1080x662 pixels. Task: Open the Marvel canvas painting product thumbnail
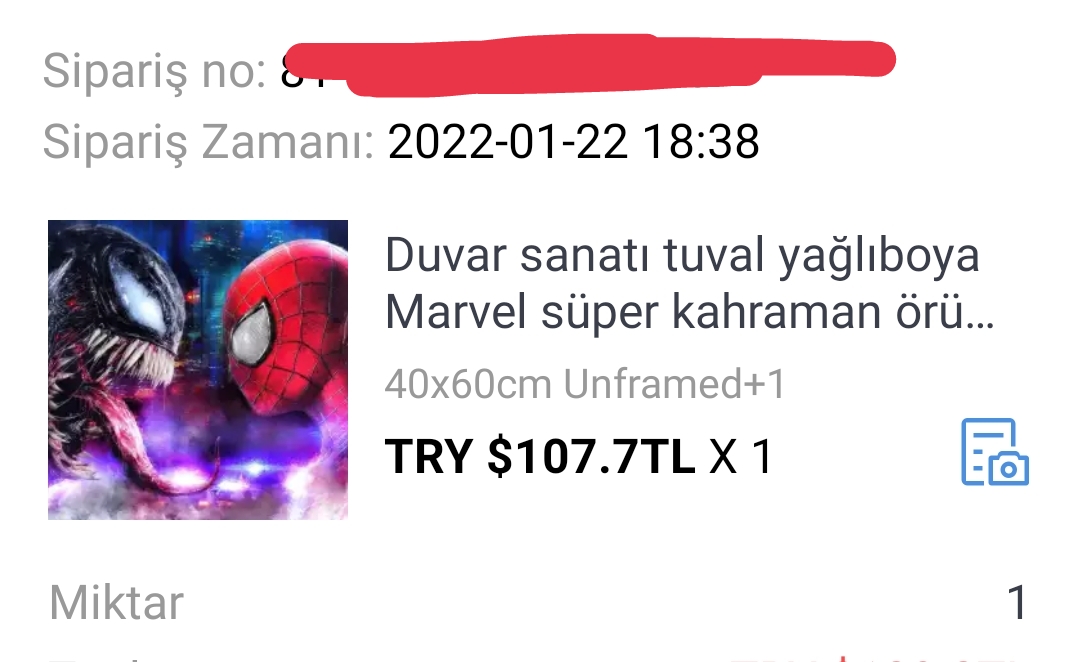coord(198,370)
